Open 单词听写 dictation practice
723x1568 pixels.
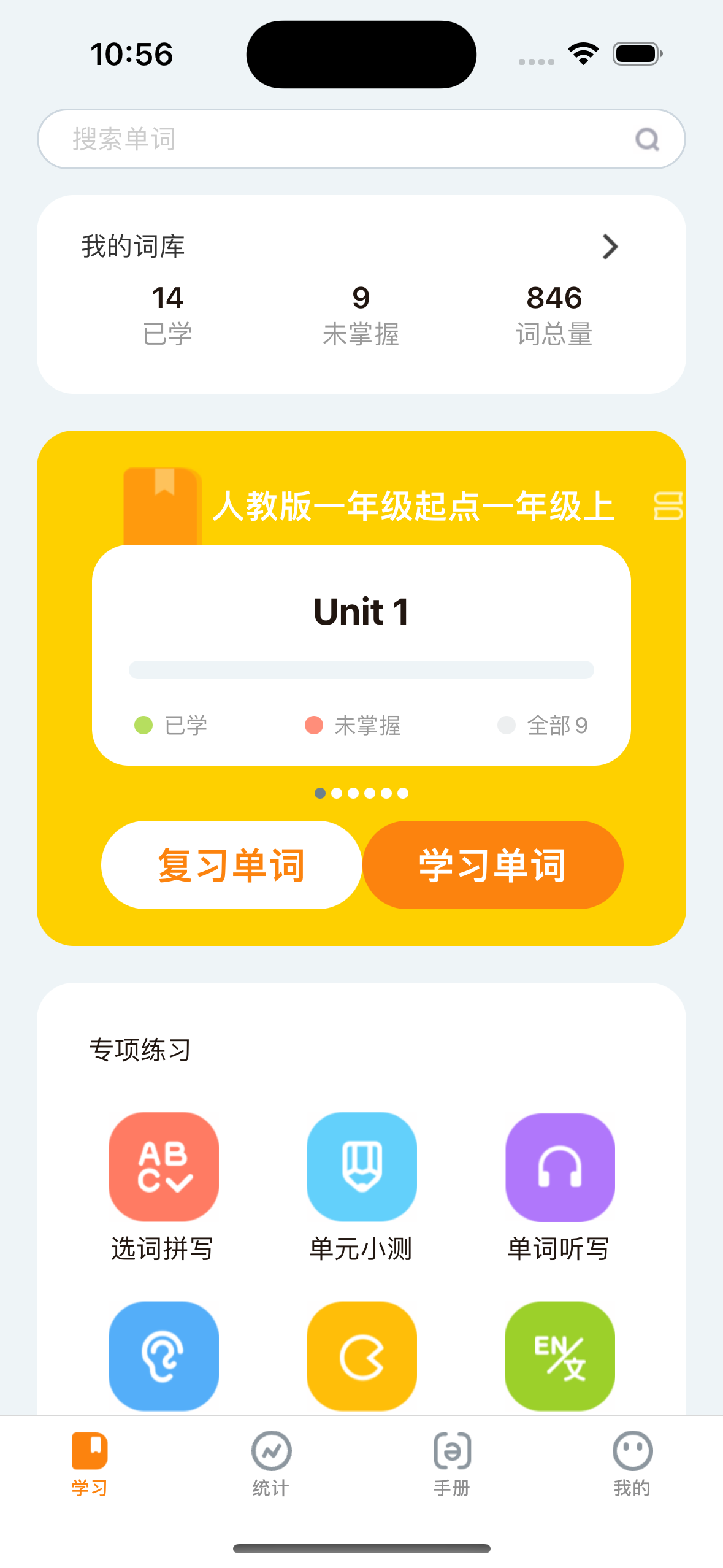tap(560, 1167)
